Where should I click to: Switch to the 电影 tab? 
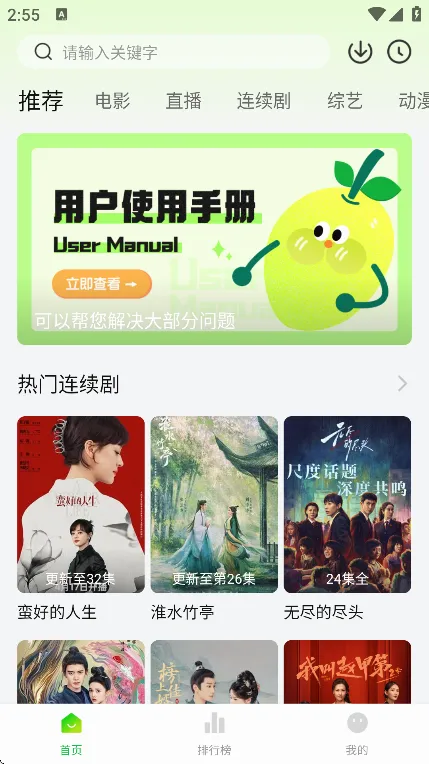pyautogui.click(x=113, y=101)
